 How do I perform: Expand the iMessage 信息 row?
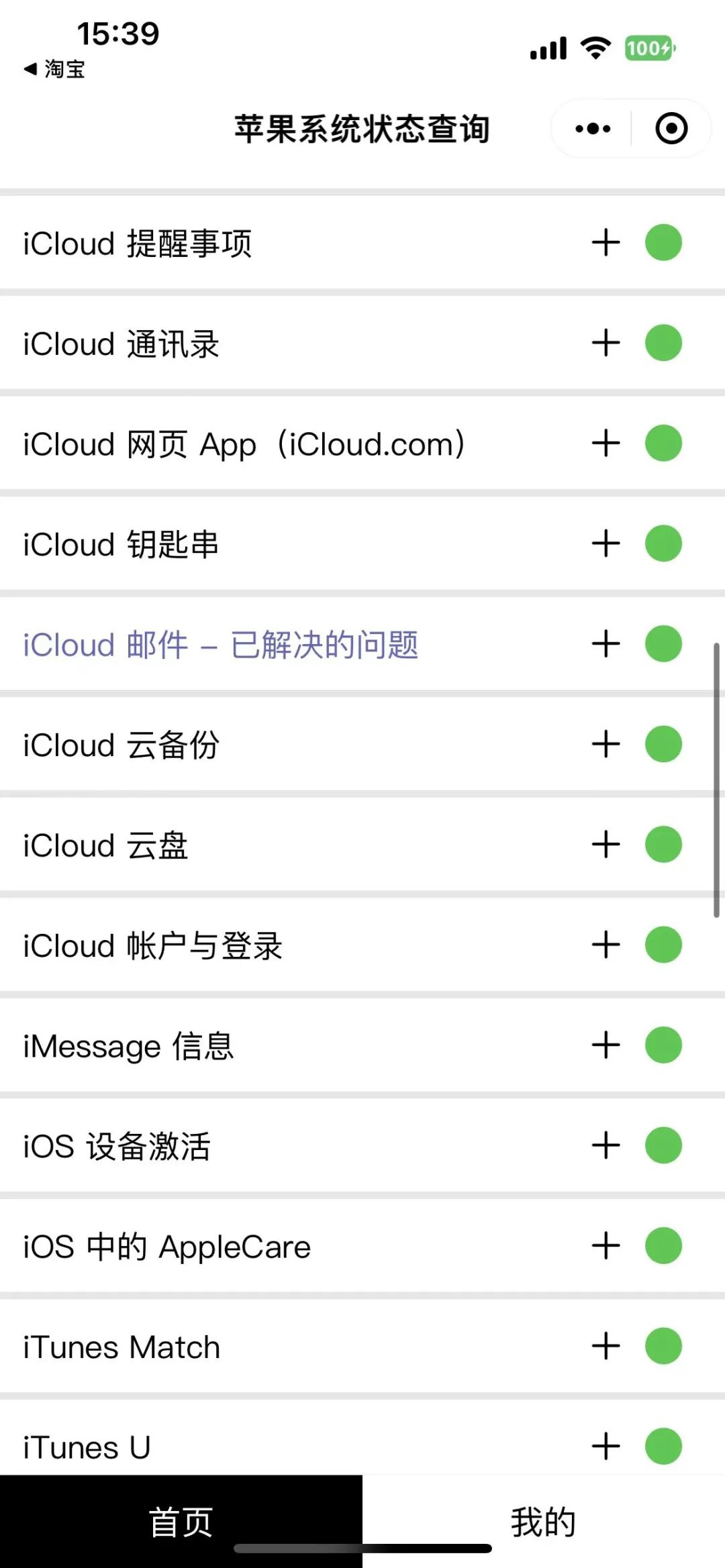coord(606,1045)
